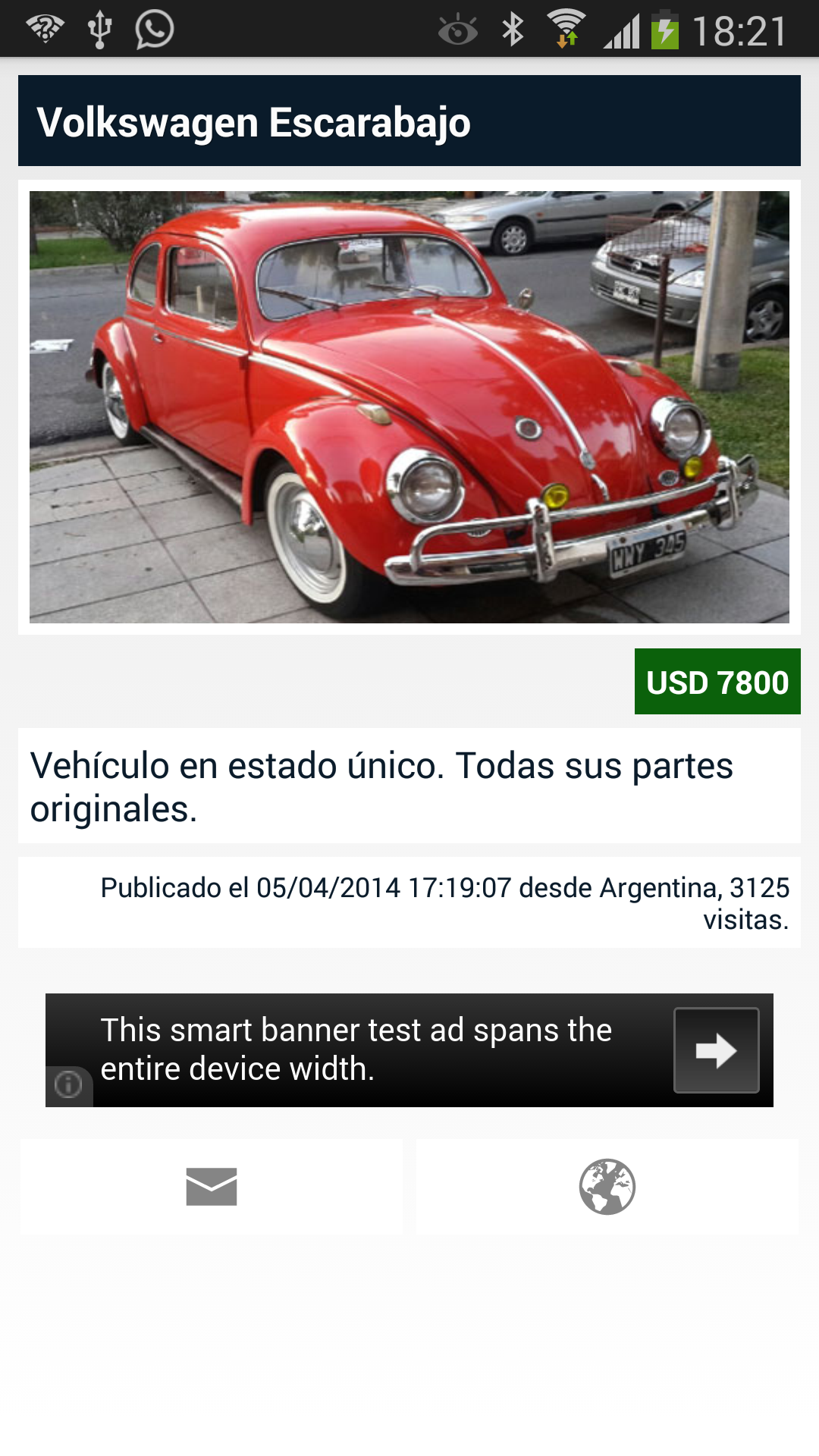Open the red Volkswagen Escarabajo photo
Image resolution: width=819 pixels, height=1456 pixels.
pos(409,407)
